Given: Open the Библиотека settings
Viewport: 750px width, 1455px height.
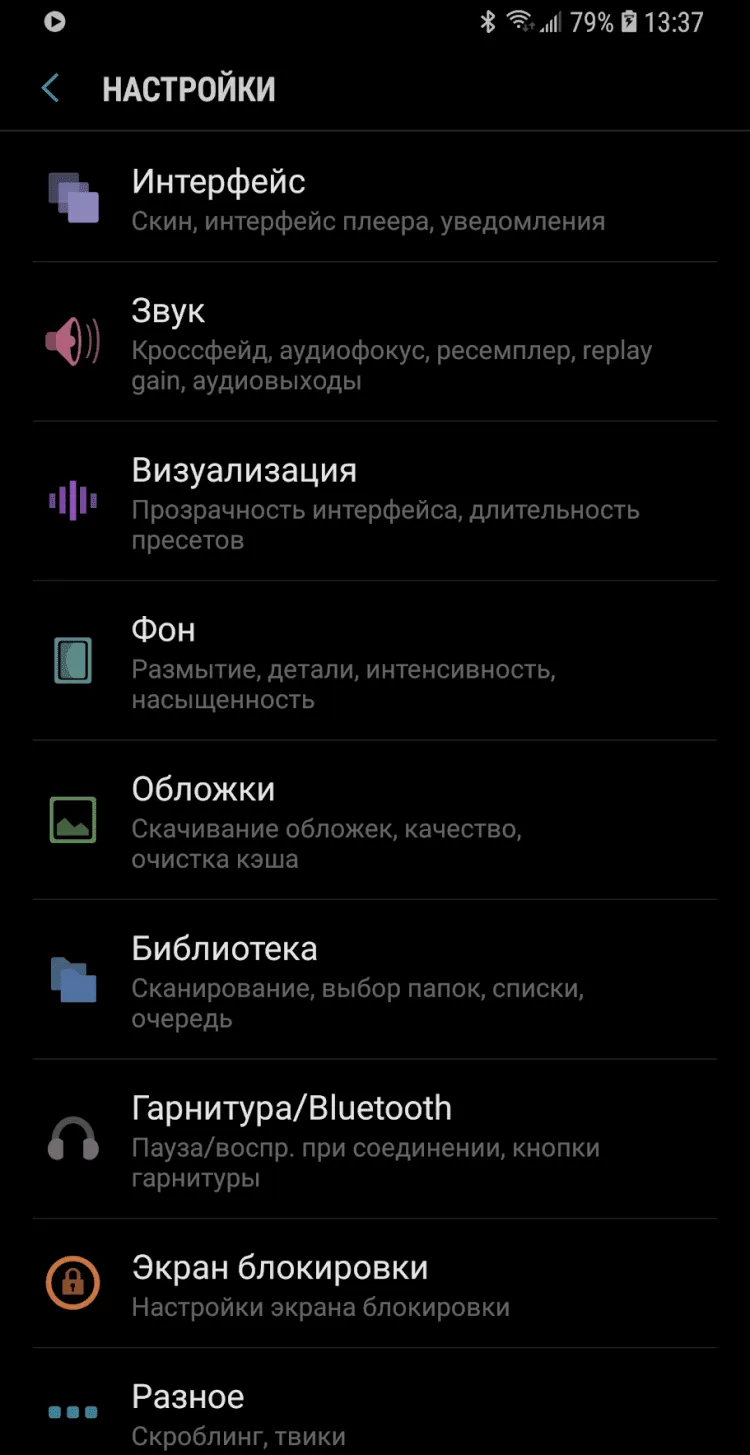Looking at the screenshot, I should pos(375,980).
